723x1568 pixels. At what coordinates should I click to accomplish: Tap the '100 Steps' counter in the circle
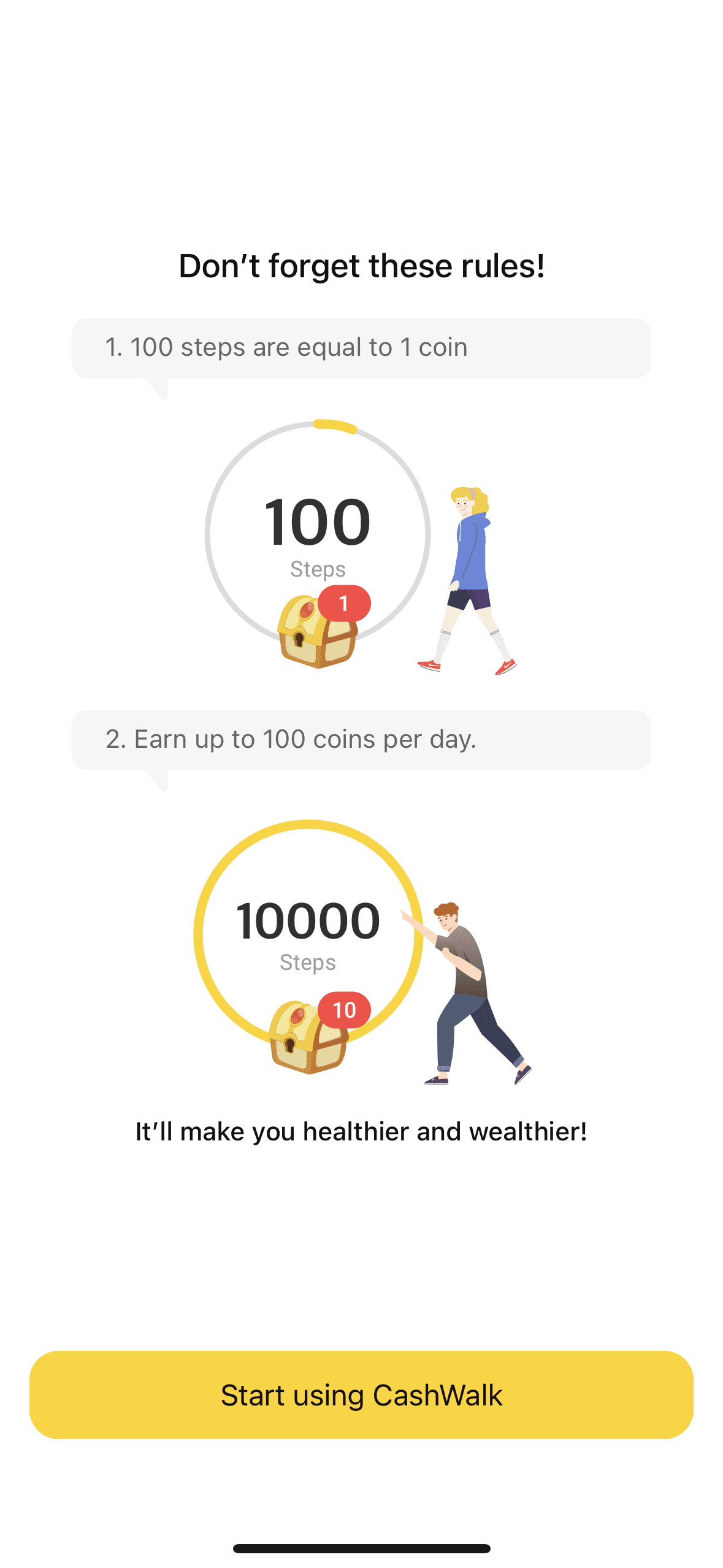pyautogui.click(x=316, y=522)
